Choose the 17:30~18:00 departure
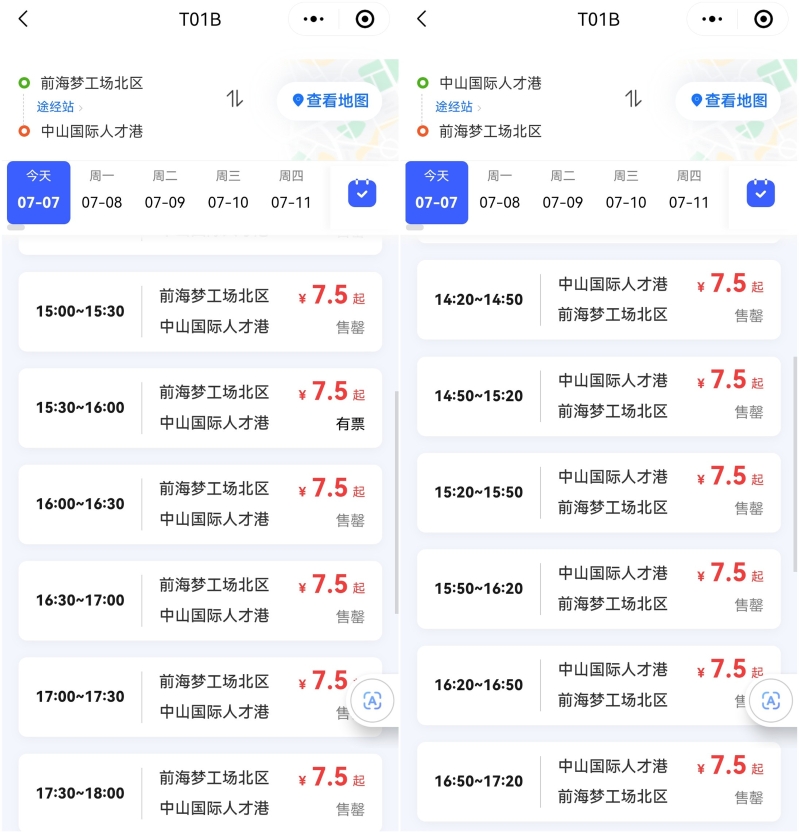Viewport: 799px width, 833px height. (200, 793)
